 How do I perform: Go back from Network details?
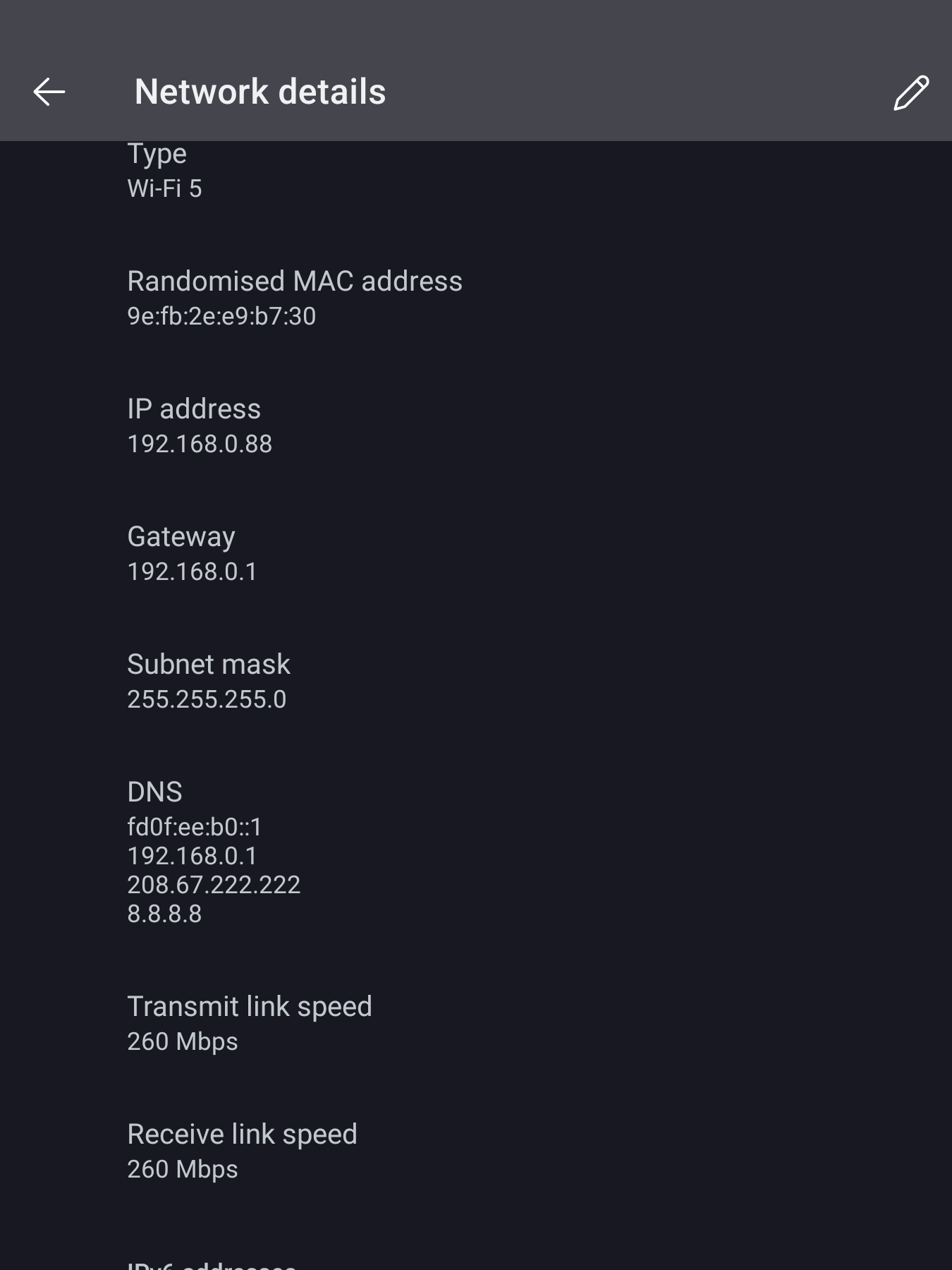pyautogui.click(x=49, y=92)
